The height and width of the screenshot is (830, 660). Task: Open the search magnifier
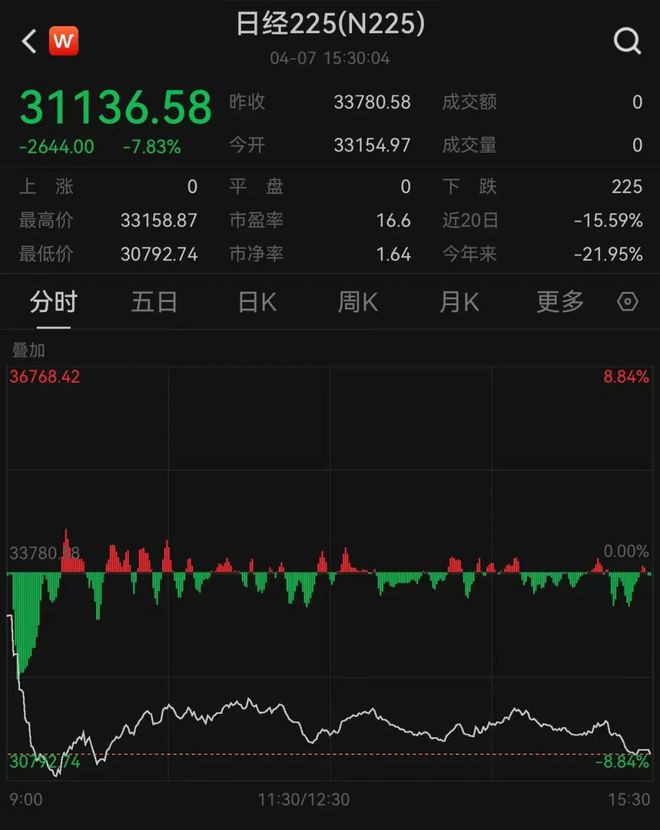[627, 41]
